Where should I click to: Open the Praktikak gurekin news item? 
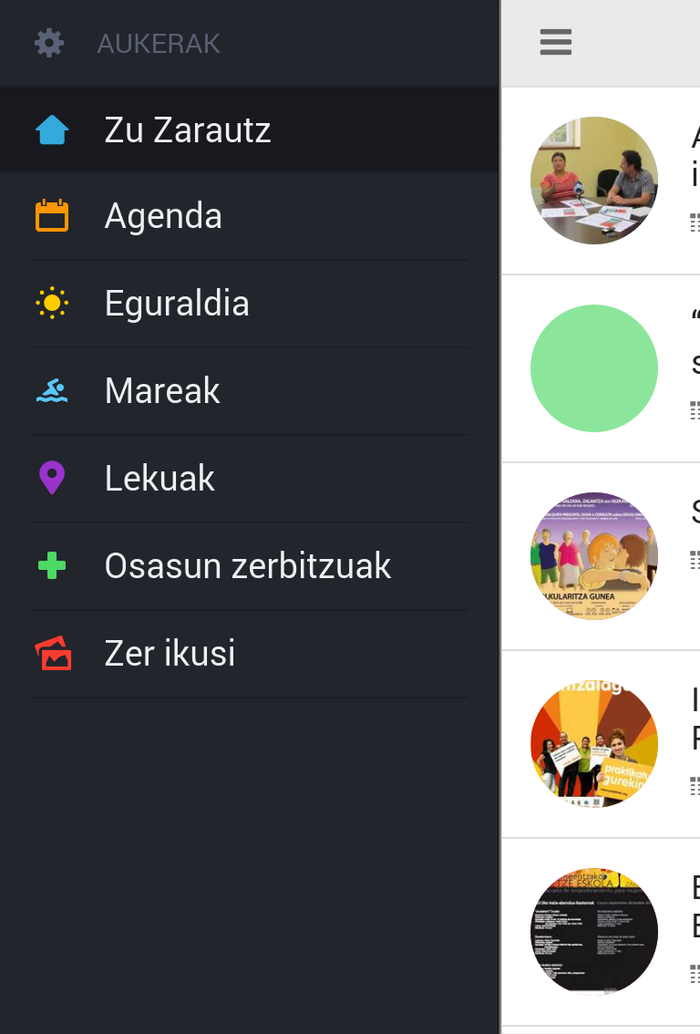pos(594,744)
